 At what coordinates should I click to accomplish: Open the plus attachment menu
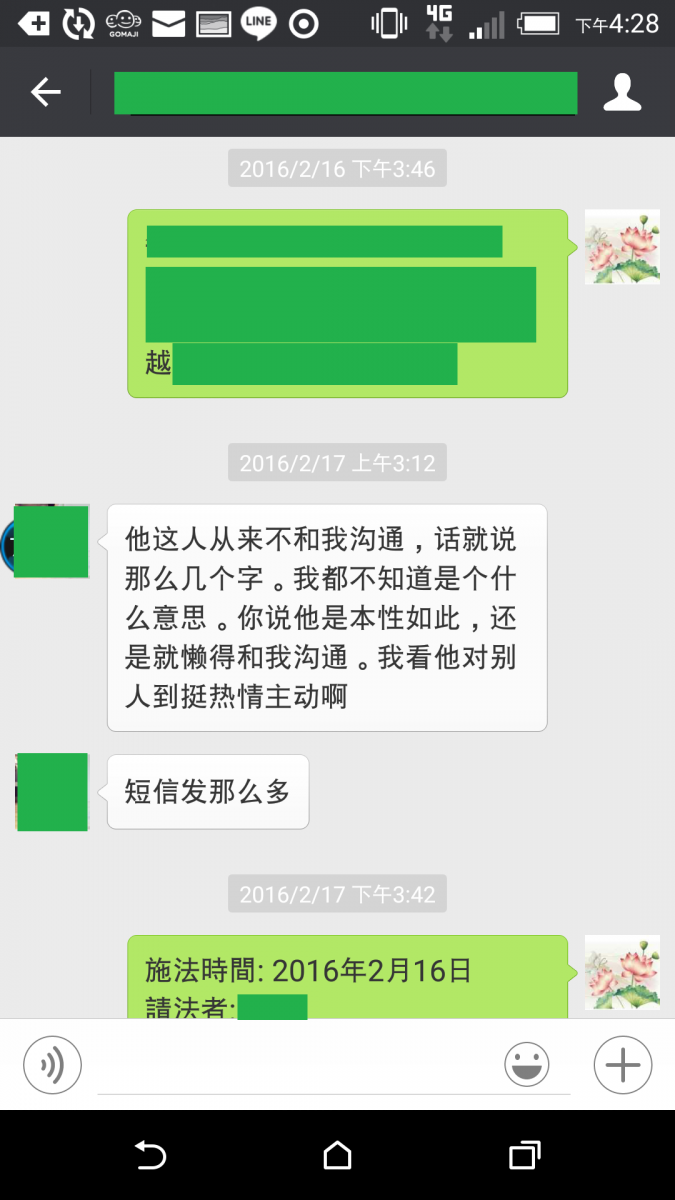622,1064
